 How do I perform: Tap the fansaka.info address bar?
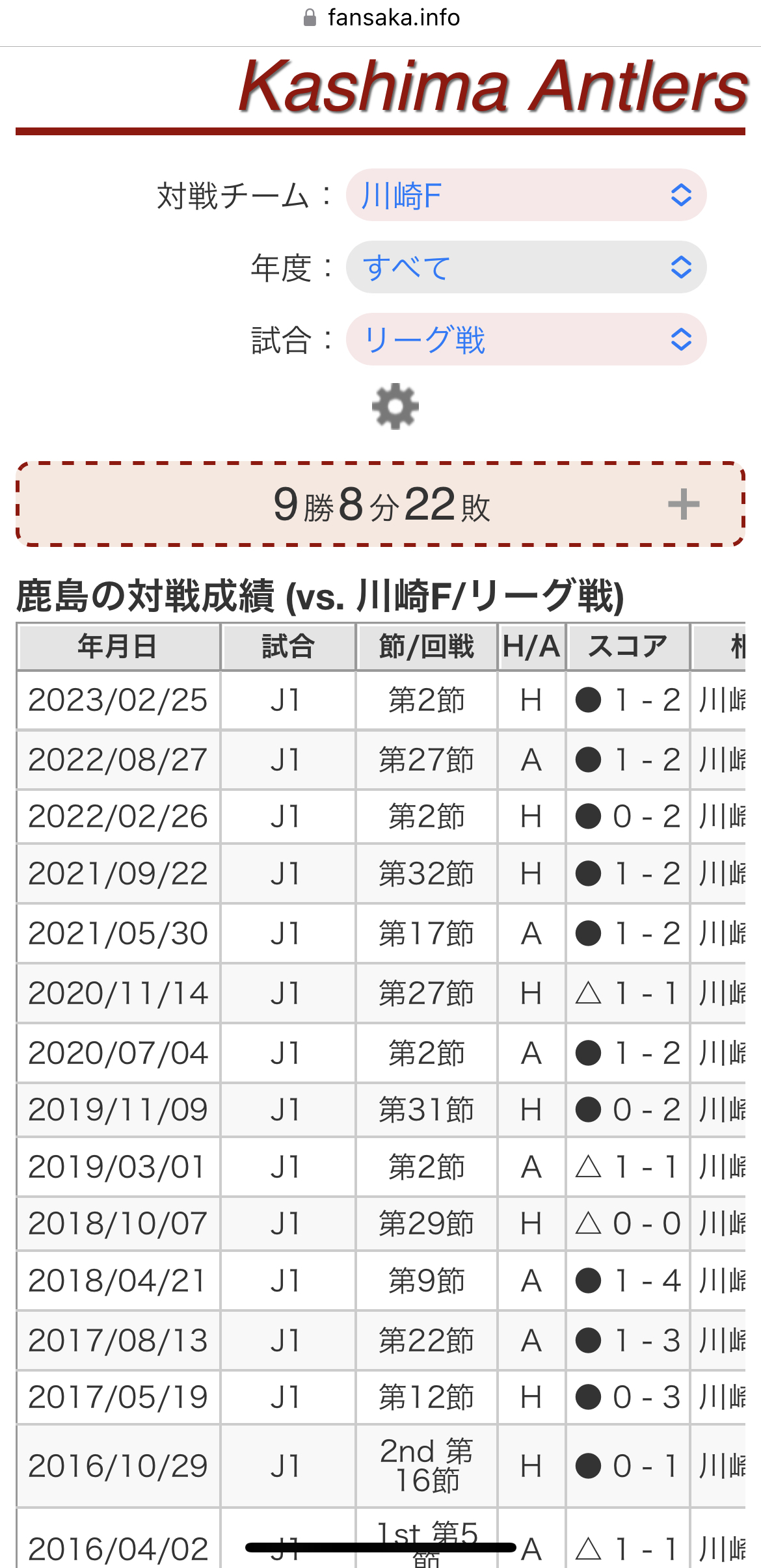[x=381, y=18]
